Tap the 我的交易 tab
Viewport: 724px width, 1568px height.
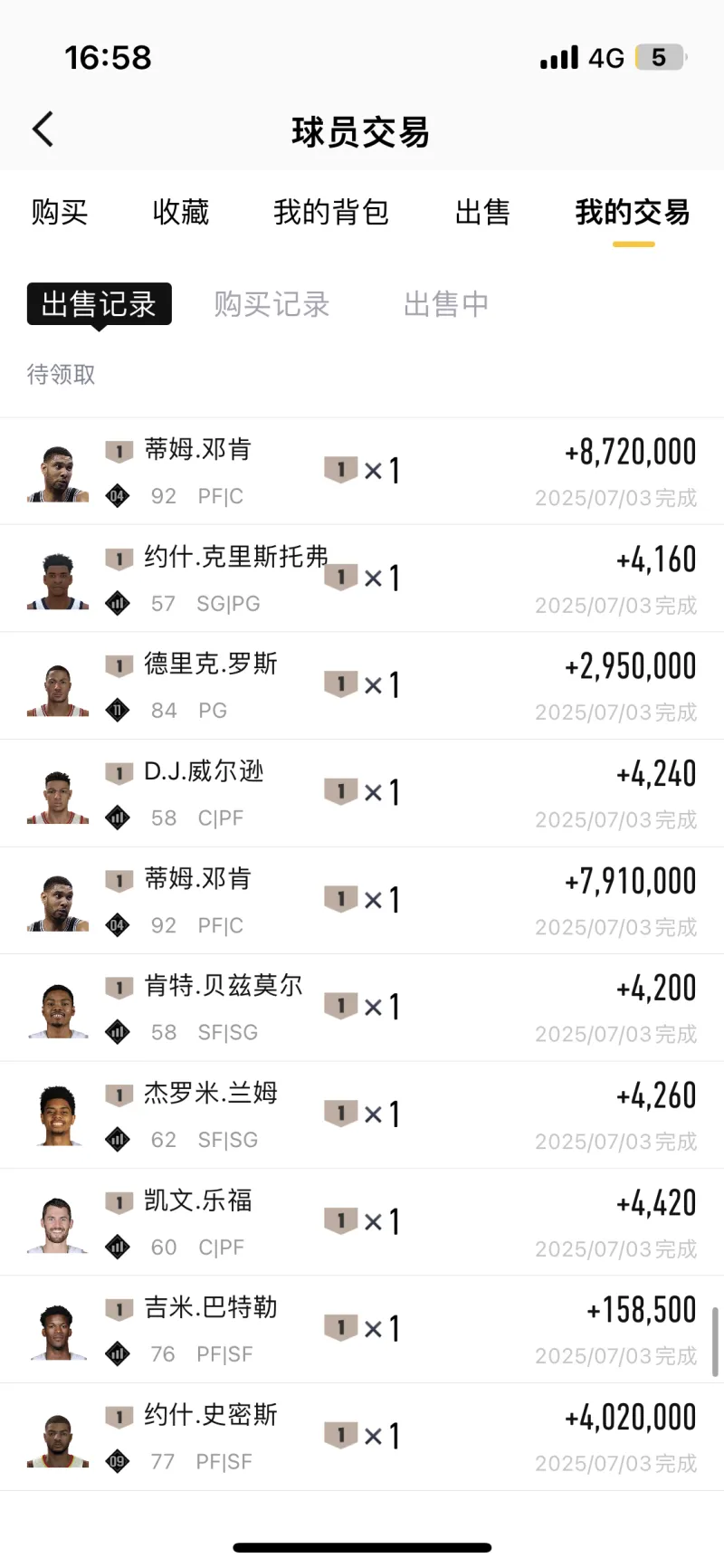pyautogui.click(x=633, y=212)
